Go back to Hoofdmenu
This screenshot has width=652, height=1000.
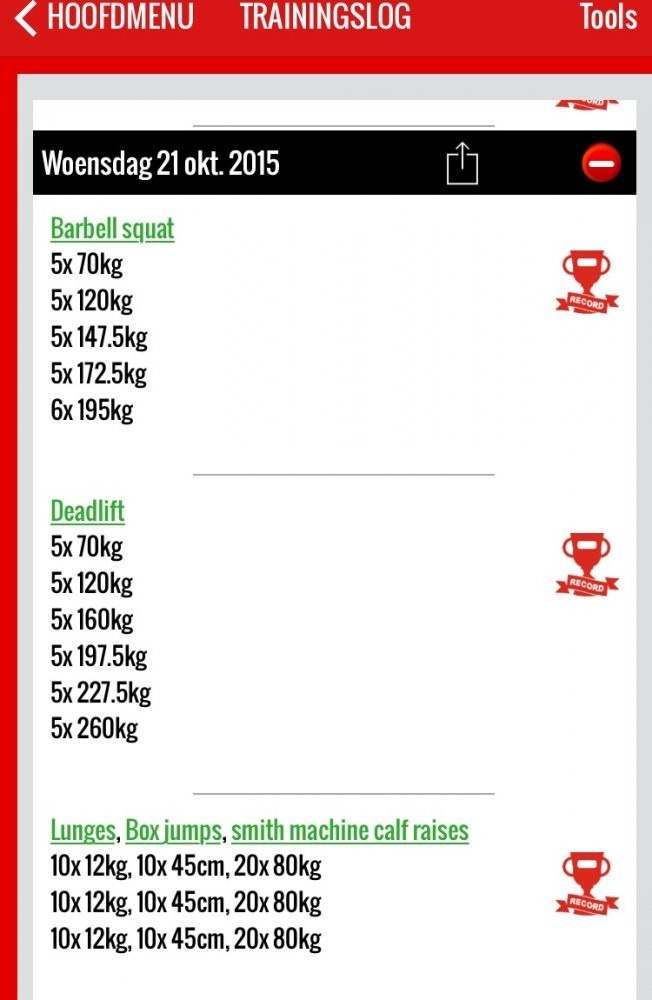point(105,18)
